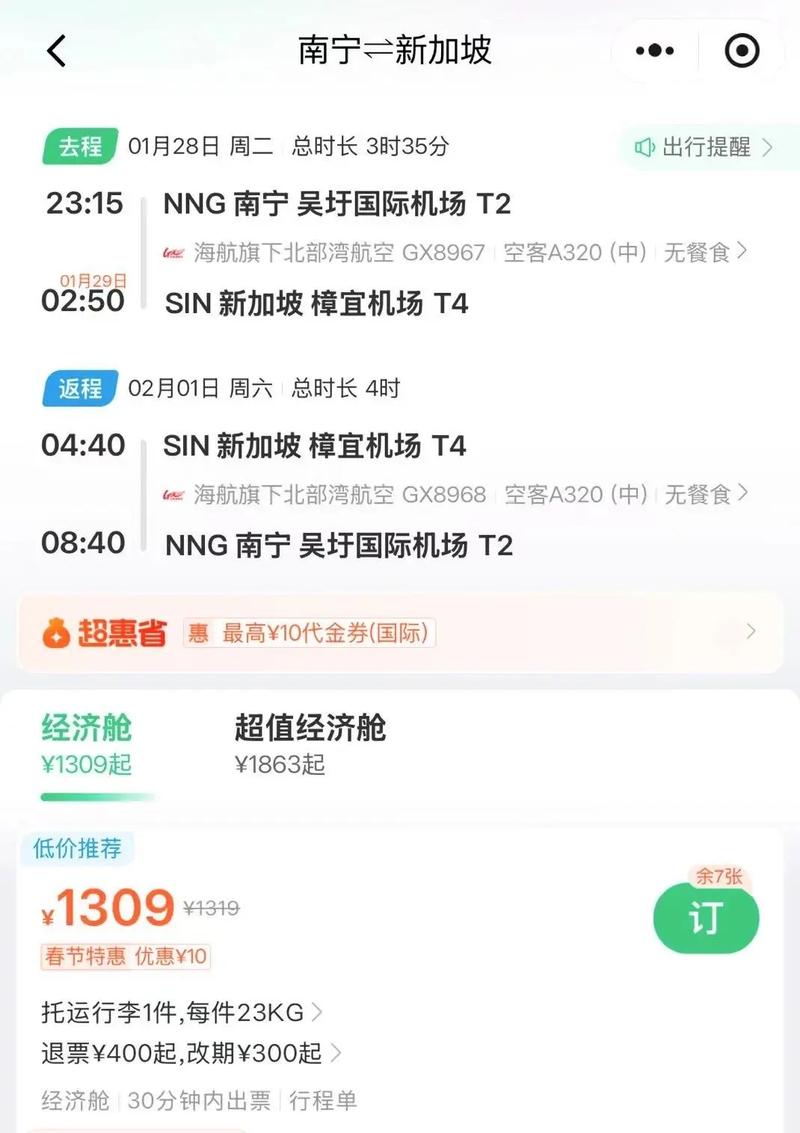Open refund rules 退票¥400起,改期¥300起
The width and height of the screenshot is (800, 1133).
point(185,1053)
